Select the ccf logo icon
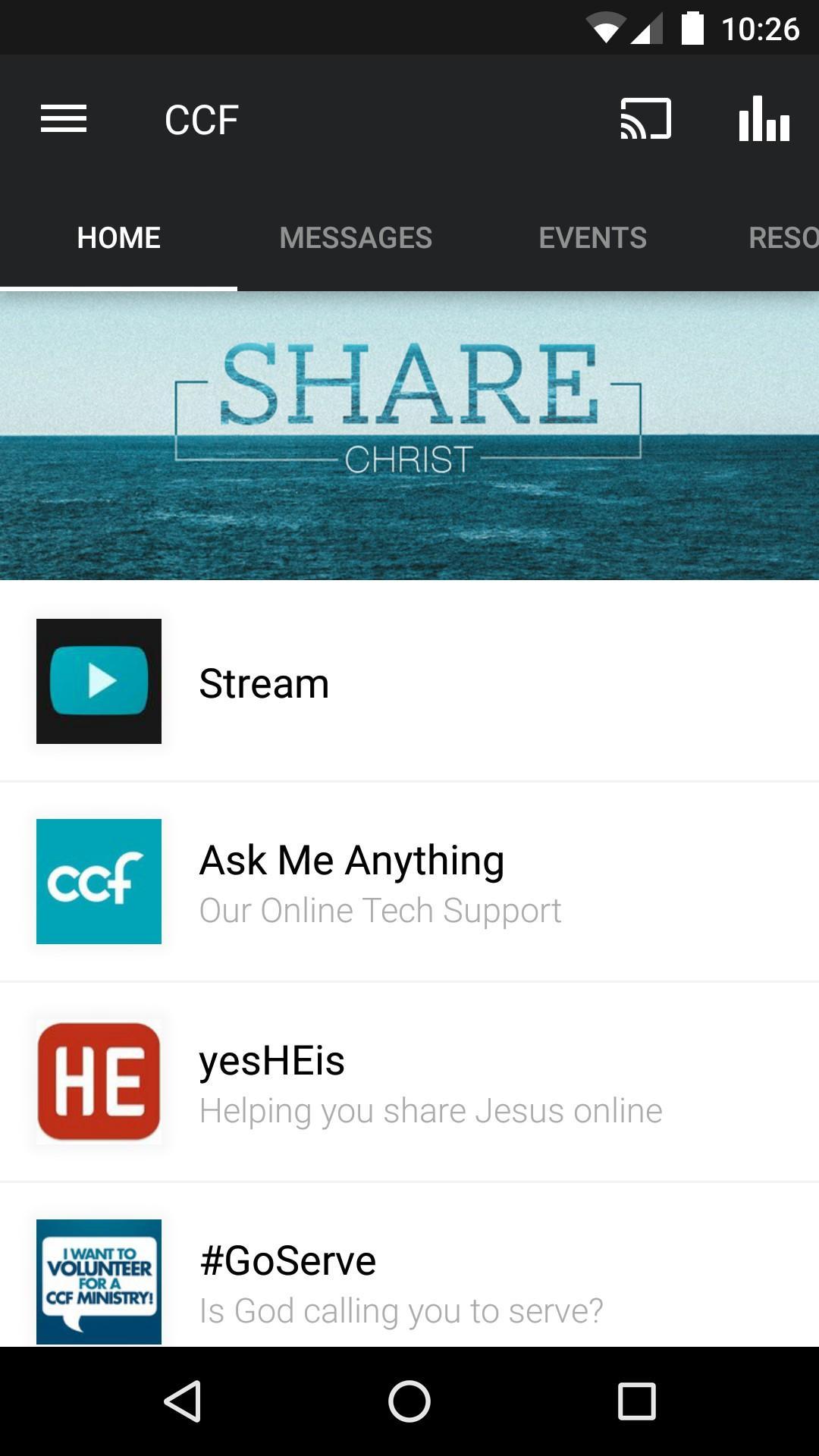This screenshot has height=1456, width=819. (99, 882)
